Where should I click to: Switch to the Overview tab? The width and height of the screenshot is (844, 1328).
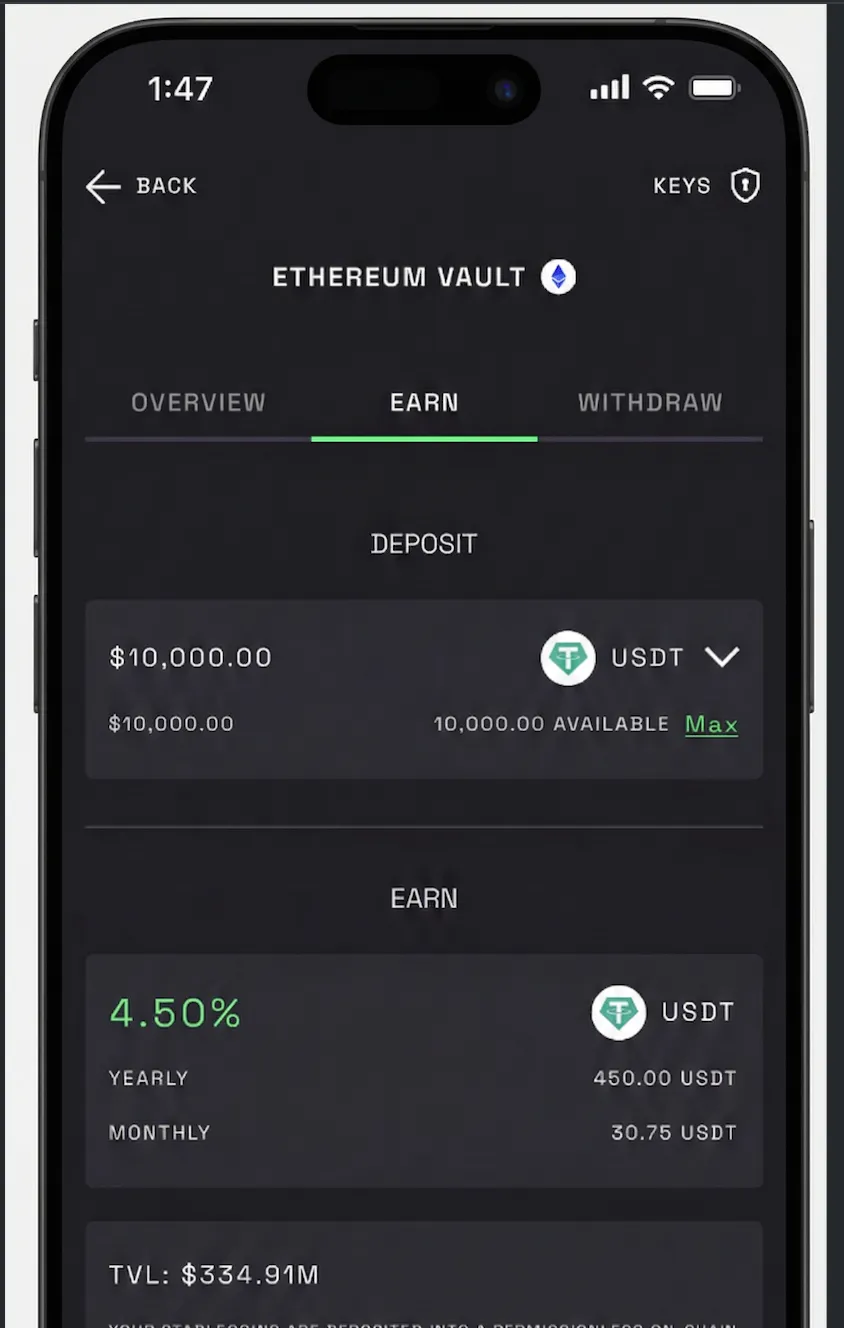click(x=197, y=402)
